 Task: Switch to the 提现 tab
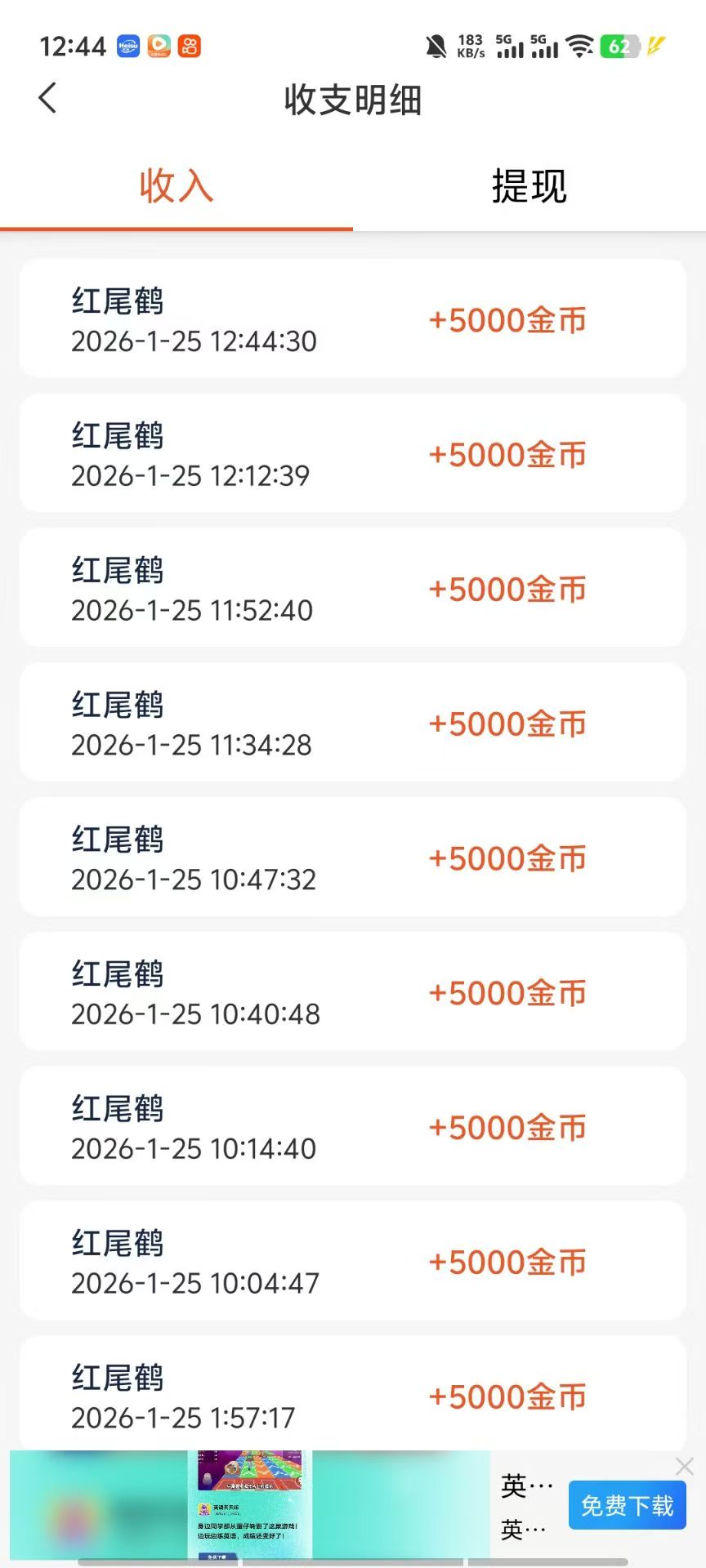click(528, 186)
